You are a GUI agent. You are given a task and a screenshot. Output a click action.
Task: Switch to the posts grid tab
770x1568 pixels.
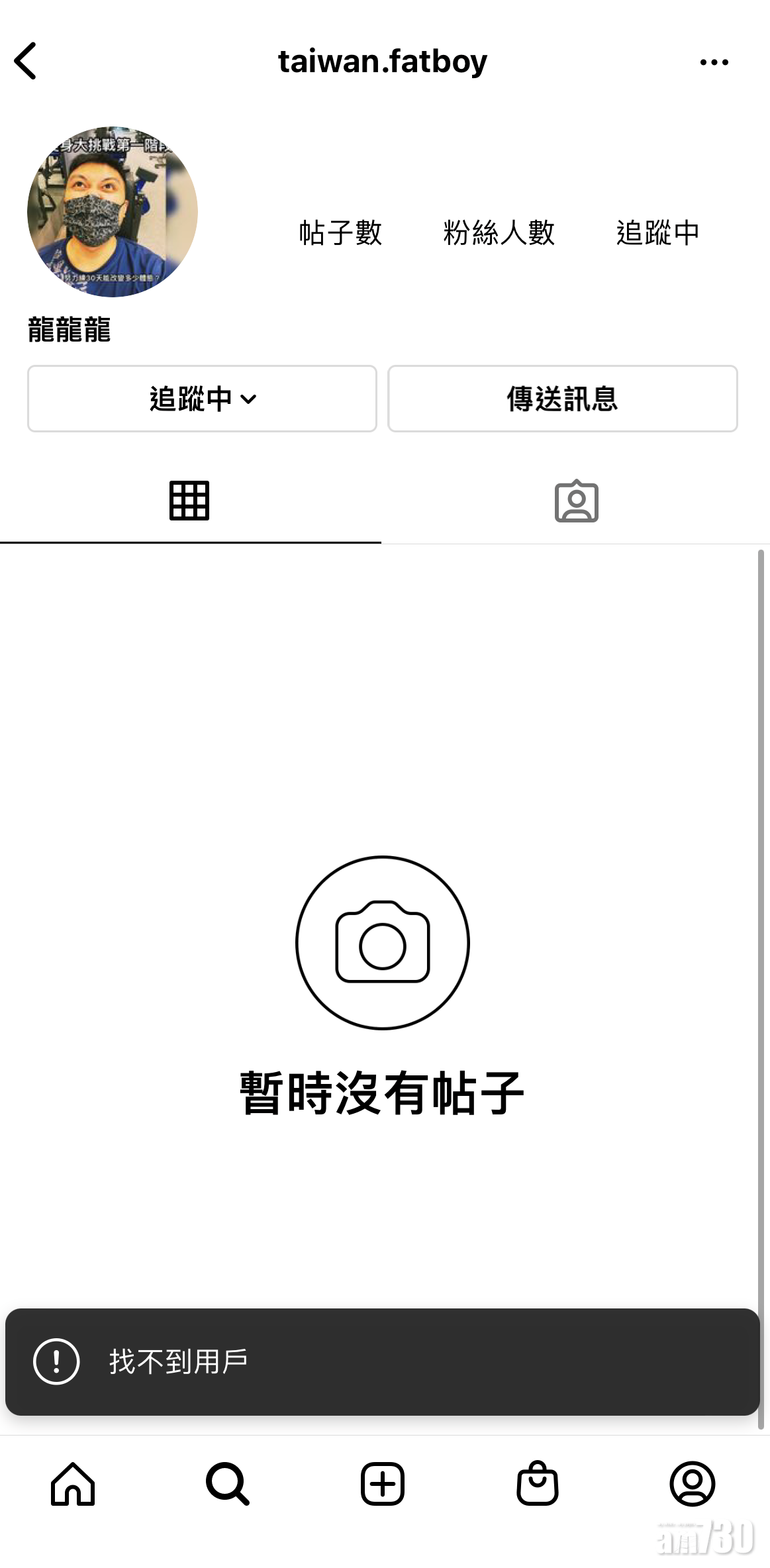(190, 501)
